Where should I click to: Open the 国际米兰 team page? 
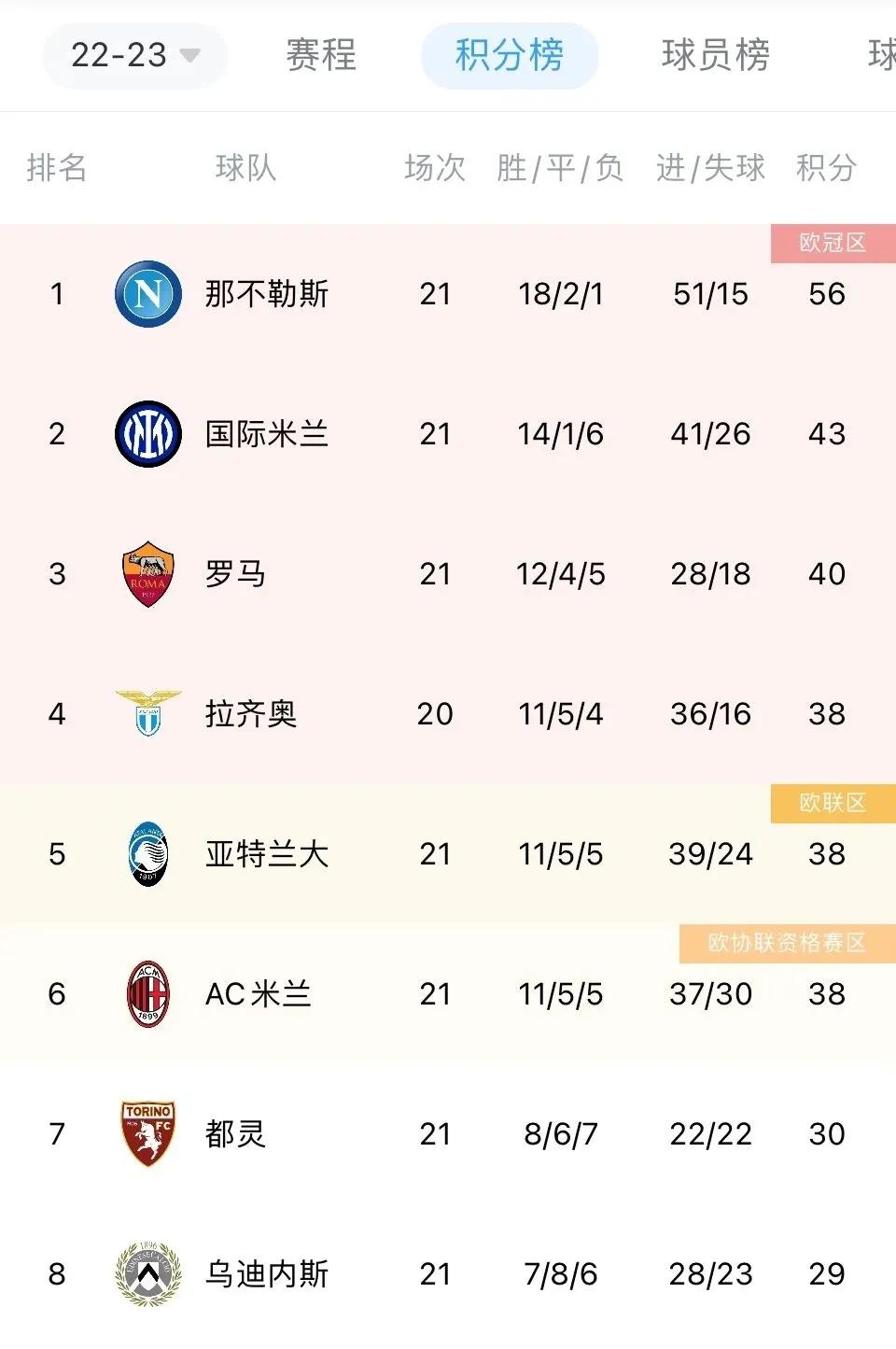[265, 433]
